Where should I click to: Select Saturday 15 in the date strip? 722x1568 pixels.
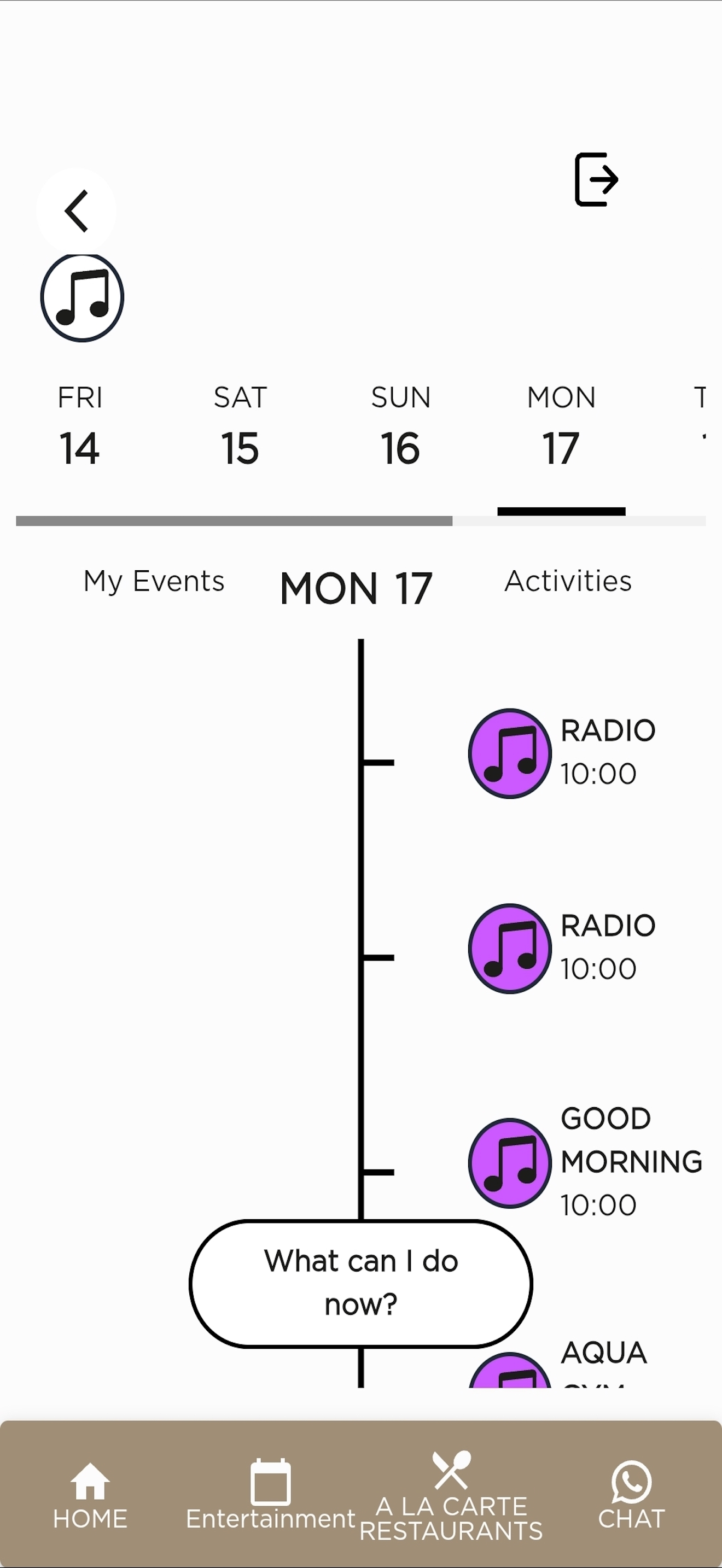[241, 426]
